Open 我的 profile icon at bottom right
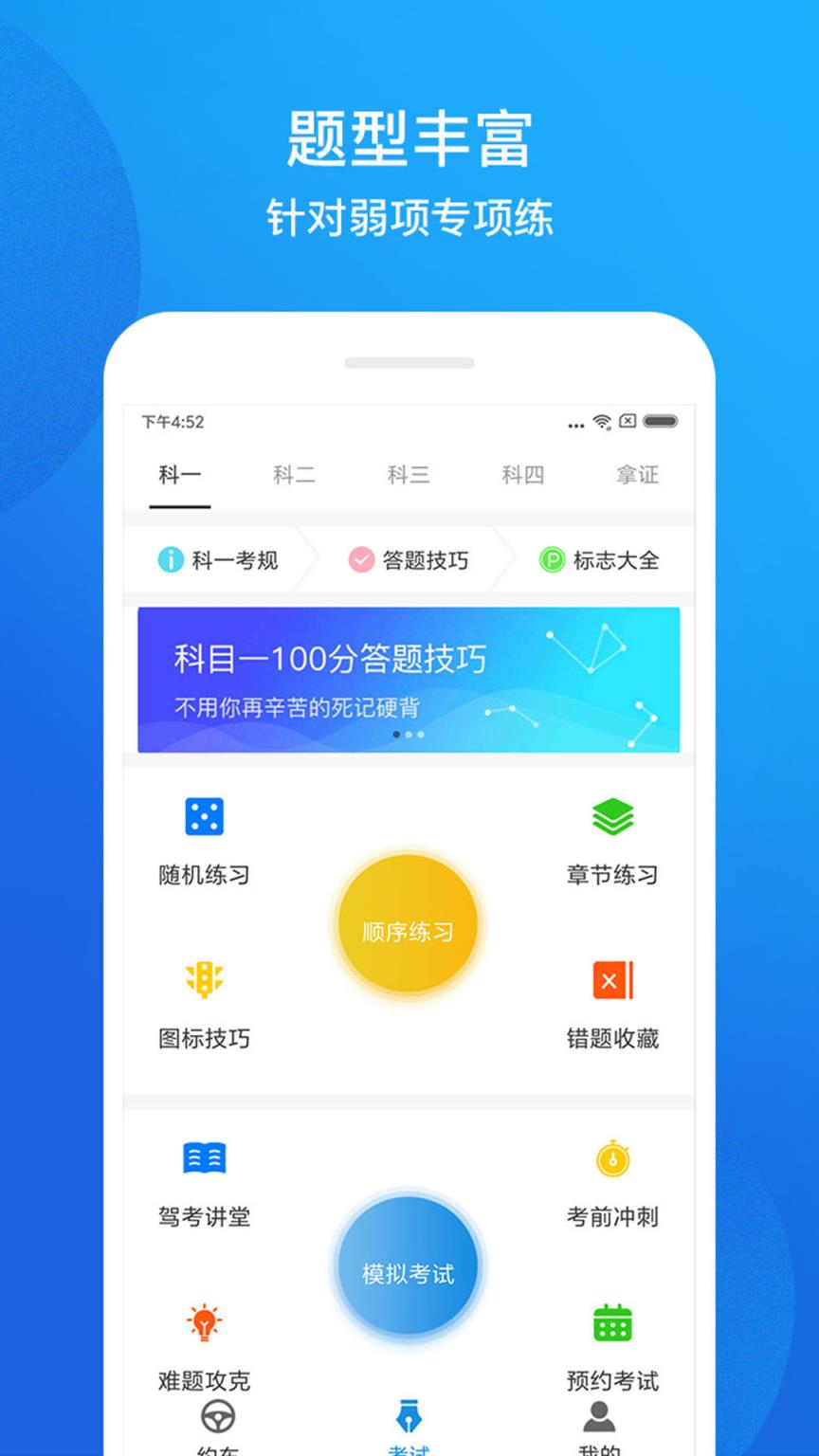Screen dimensions: 819x1456 pyautogui.click(x=597, y=1418)
